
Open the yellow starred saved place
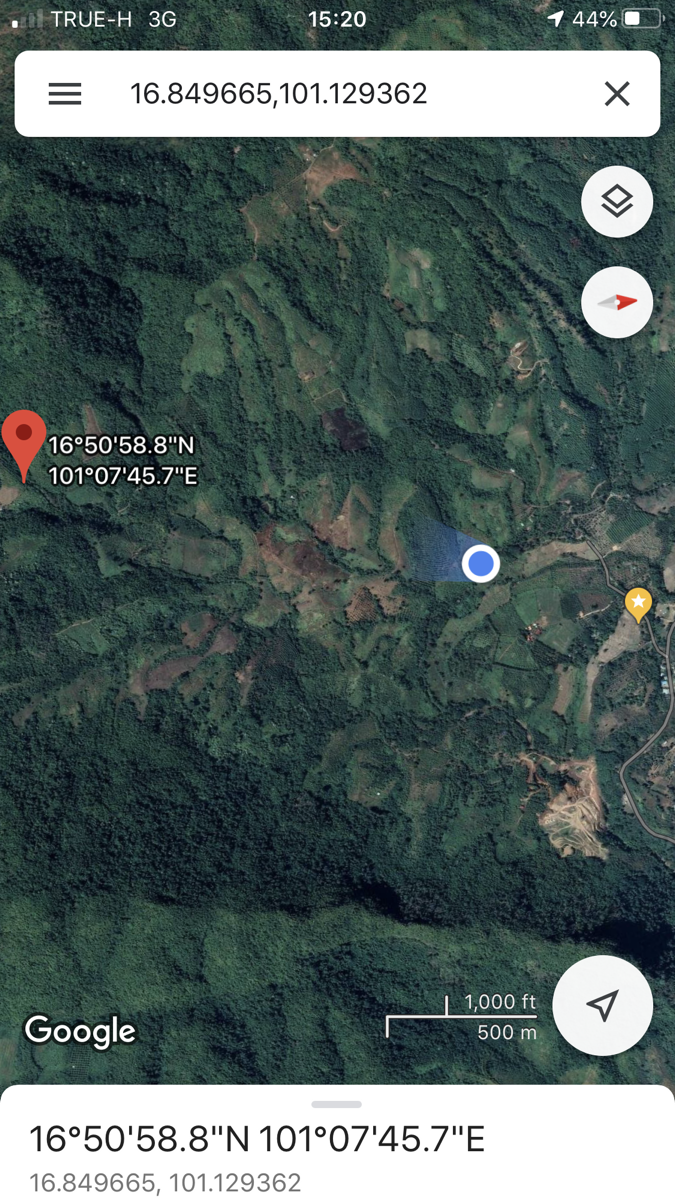click(638, 604)
